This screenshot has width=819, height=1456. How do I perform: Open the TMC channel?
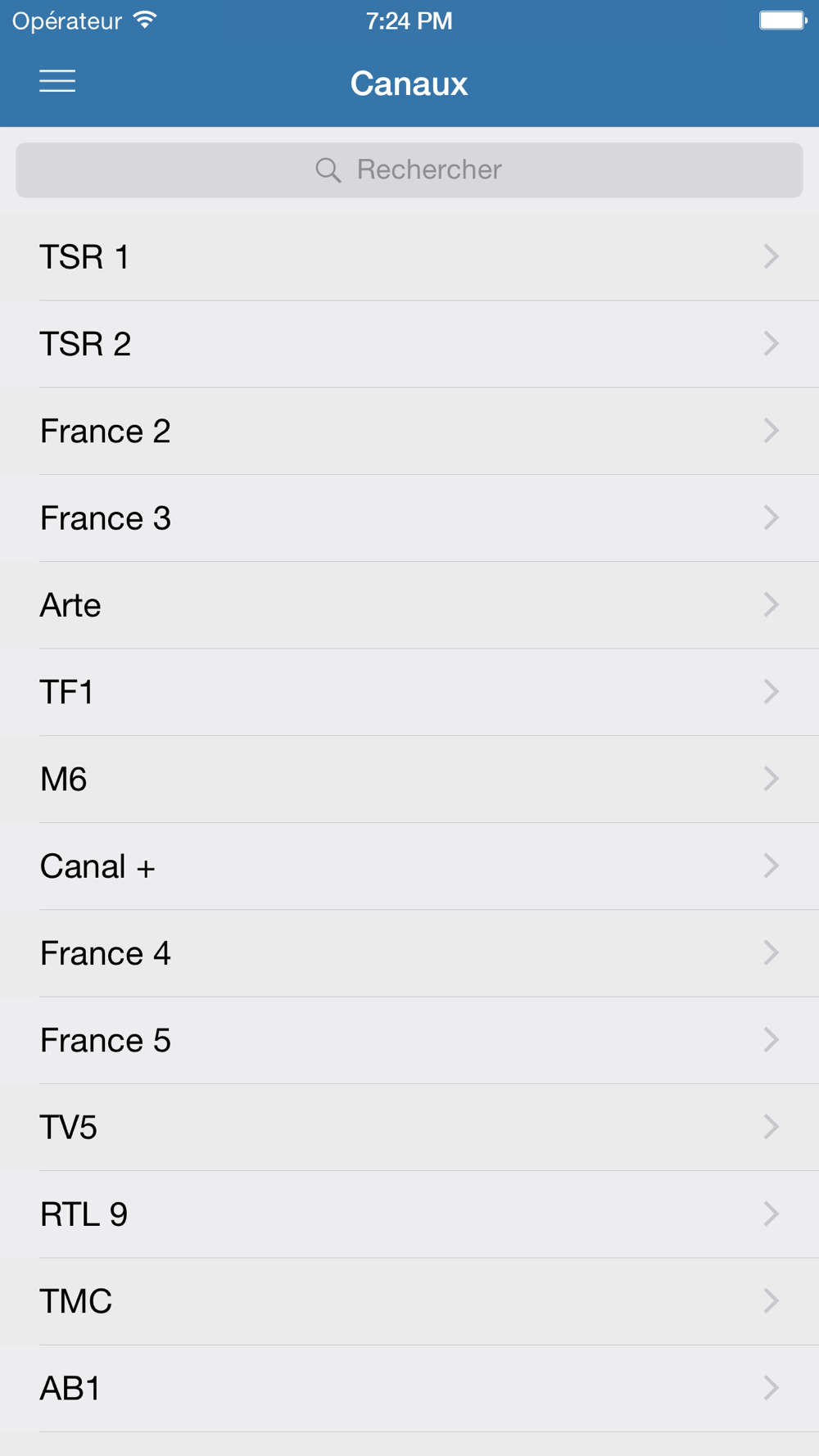coord(409,1301)
